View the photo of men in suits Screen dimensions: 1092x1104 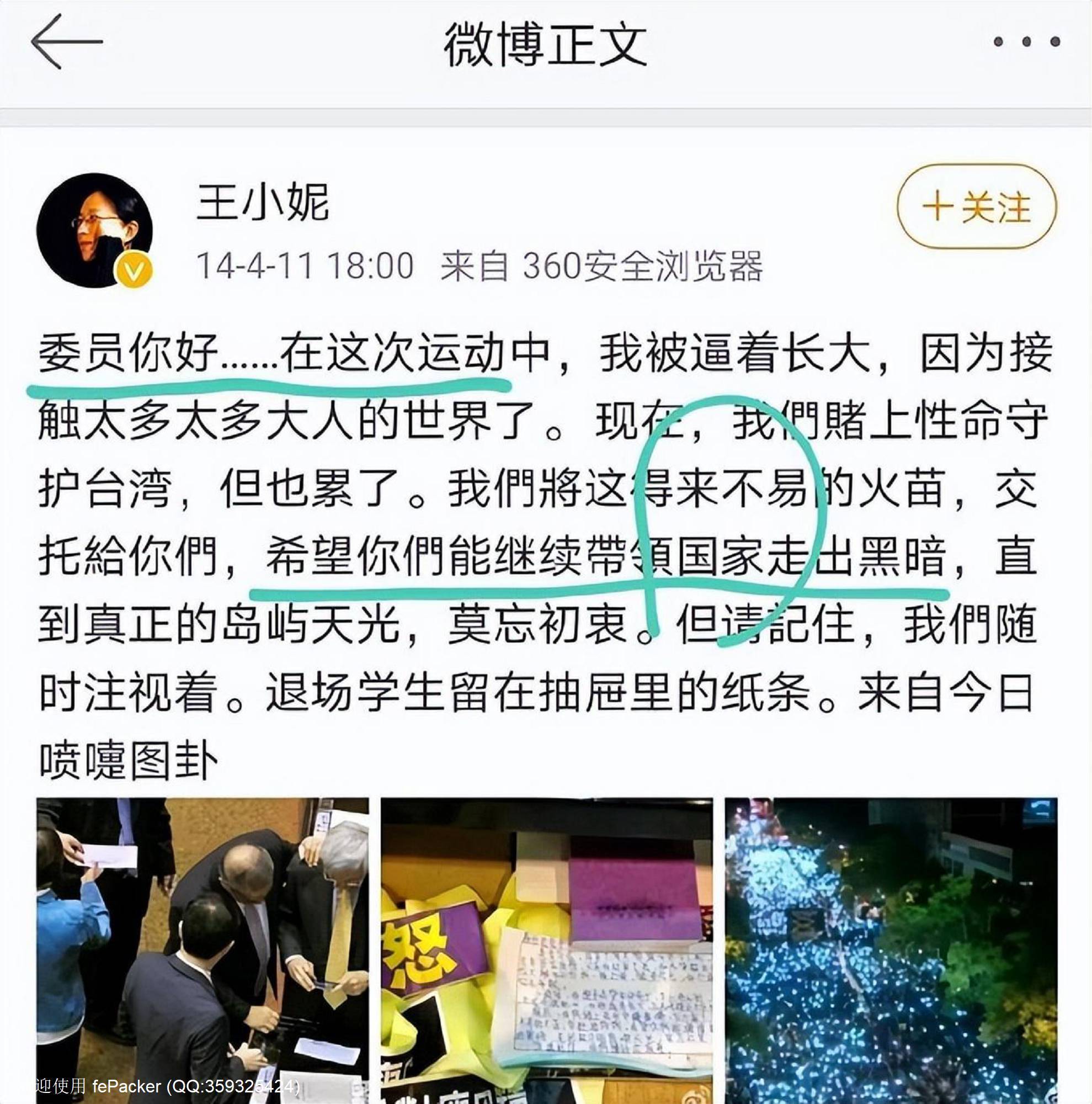(x=202, y=948)
